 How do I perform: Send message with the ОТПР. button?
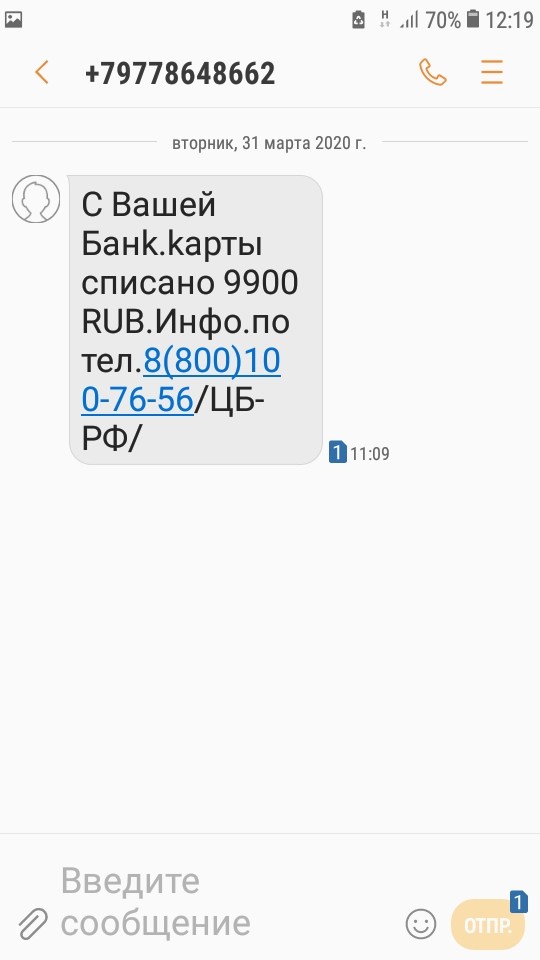tap(487, 924)
